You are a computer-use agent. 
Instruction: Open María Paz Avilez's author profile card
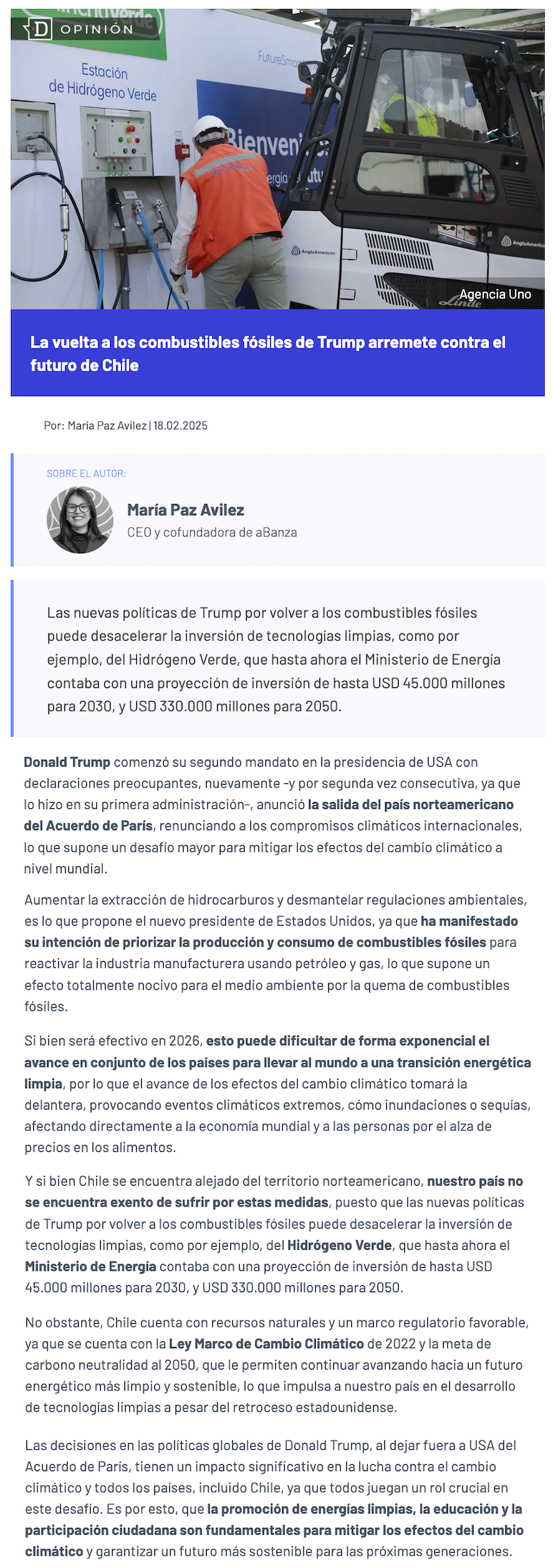[185, 510]
